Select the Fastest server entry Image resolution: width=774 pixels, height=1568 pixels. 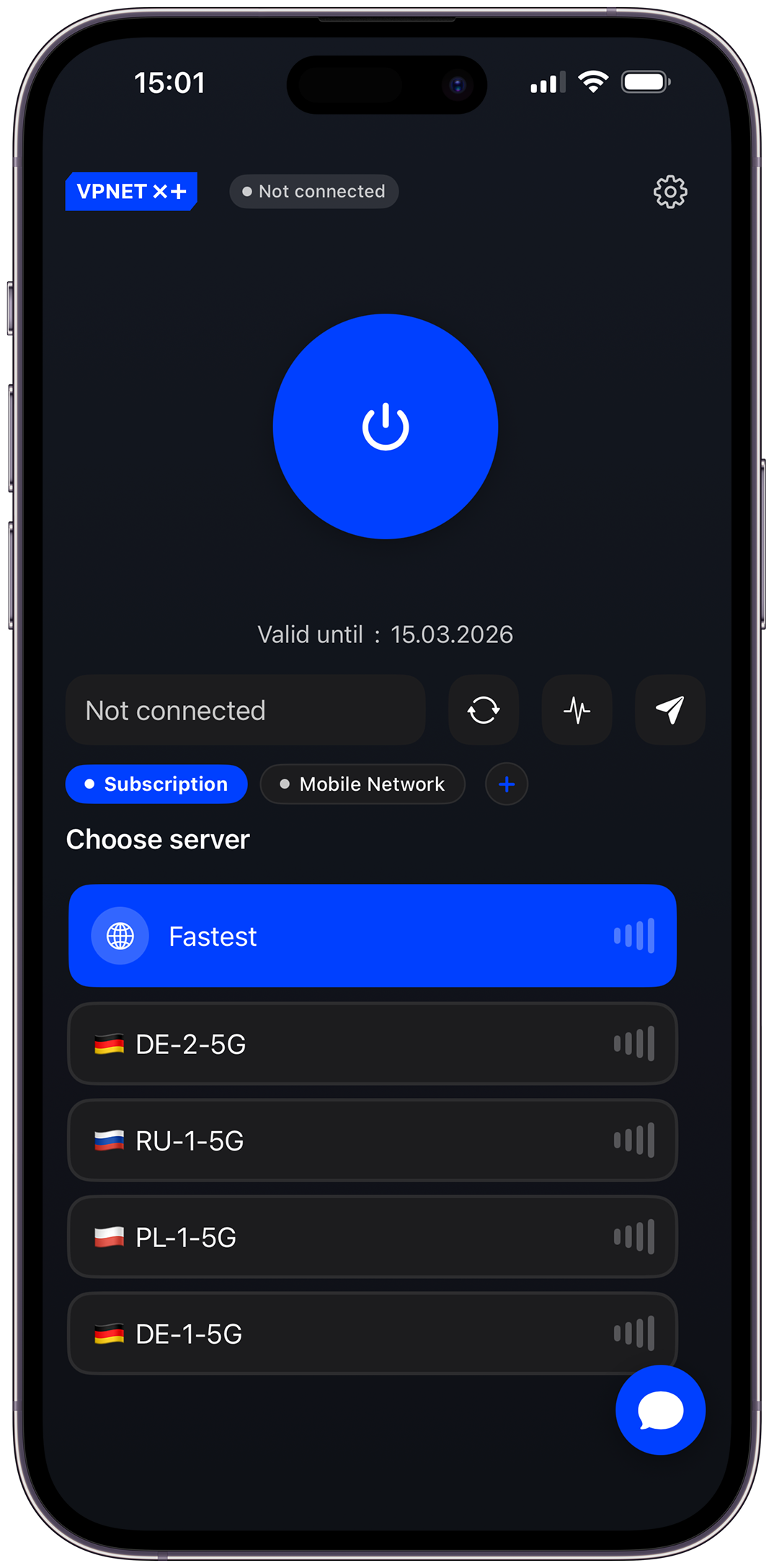[372, 935]
